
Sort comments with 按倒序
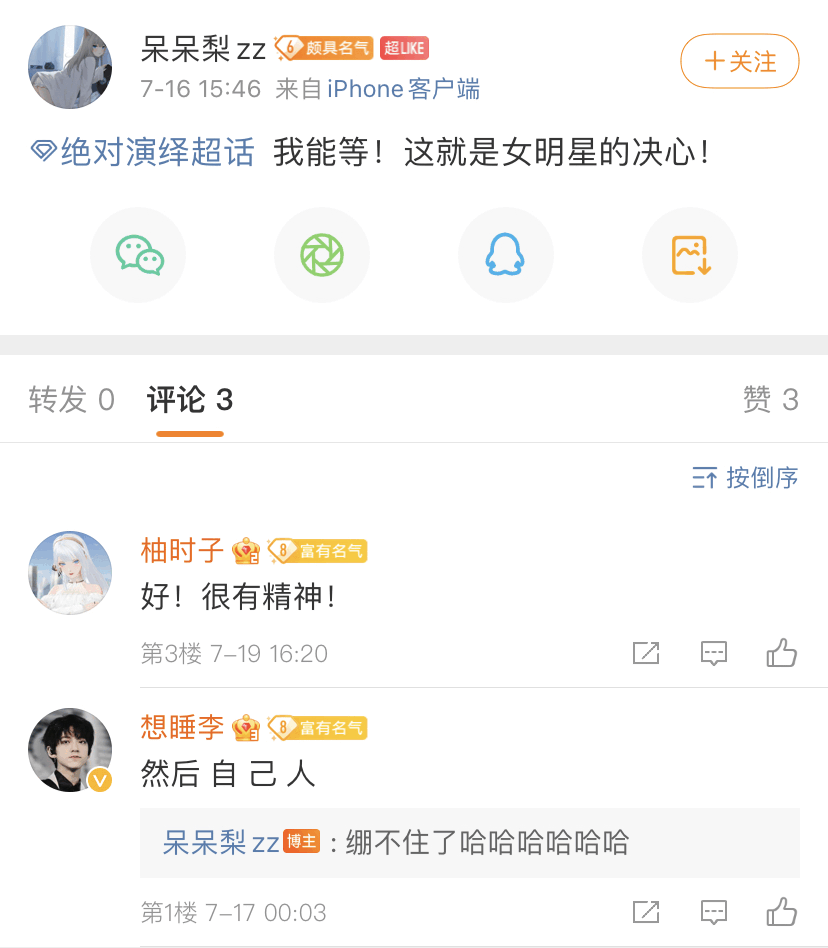(745, 478)
